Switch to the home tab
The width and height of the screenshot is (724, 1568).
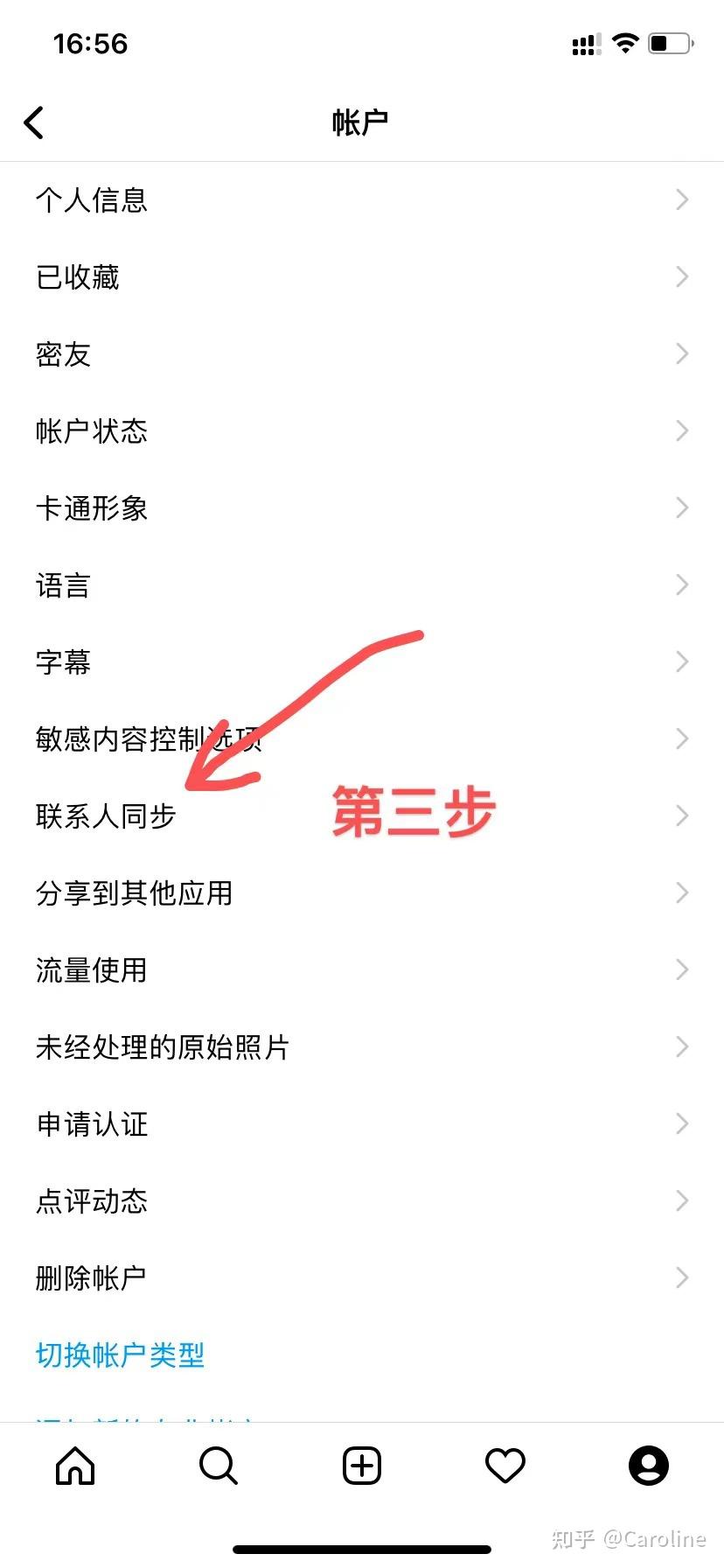(x=75, y=1466)
